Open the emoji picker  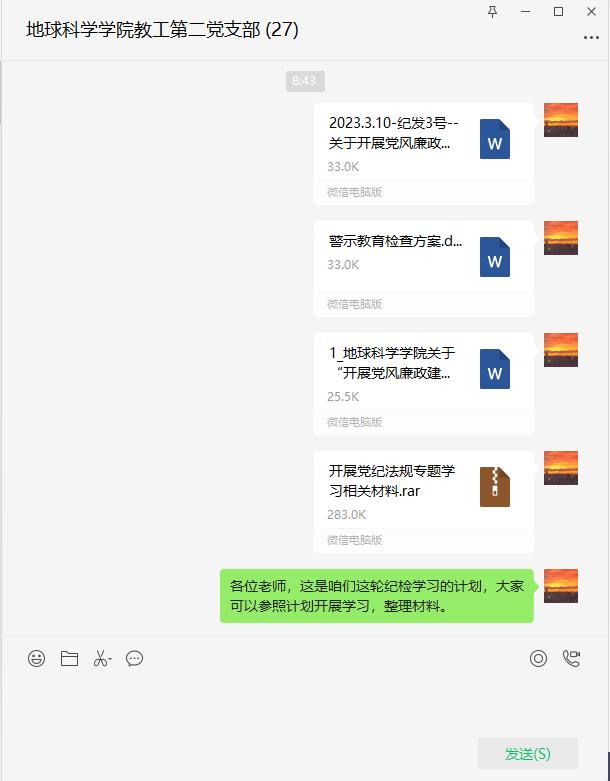point(37,658)
